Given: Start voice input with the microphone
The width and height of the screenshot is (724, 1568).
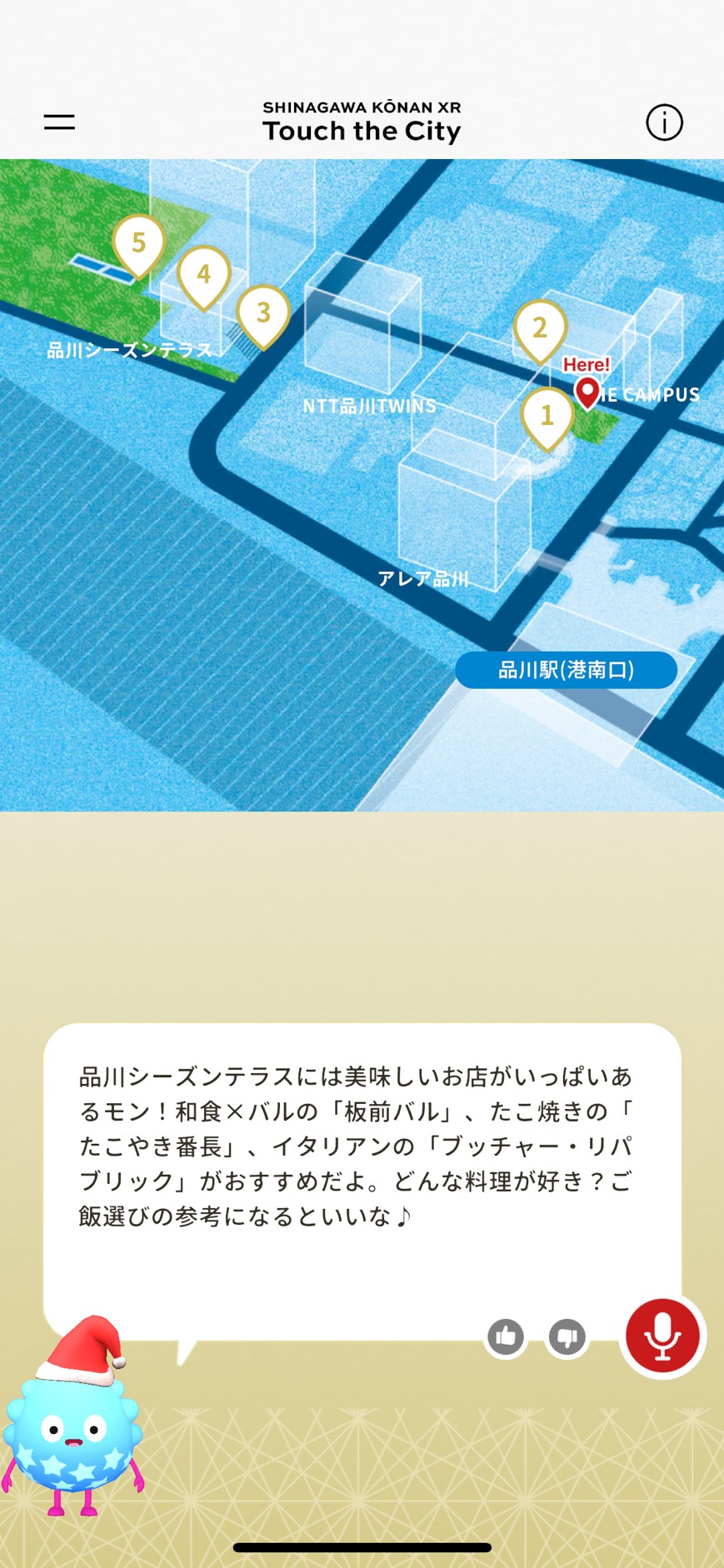Looking at the screenshot, I should click(662, 1336).
